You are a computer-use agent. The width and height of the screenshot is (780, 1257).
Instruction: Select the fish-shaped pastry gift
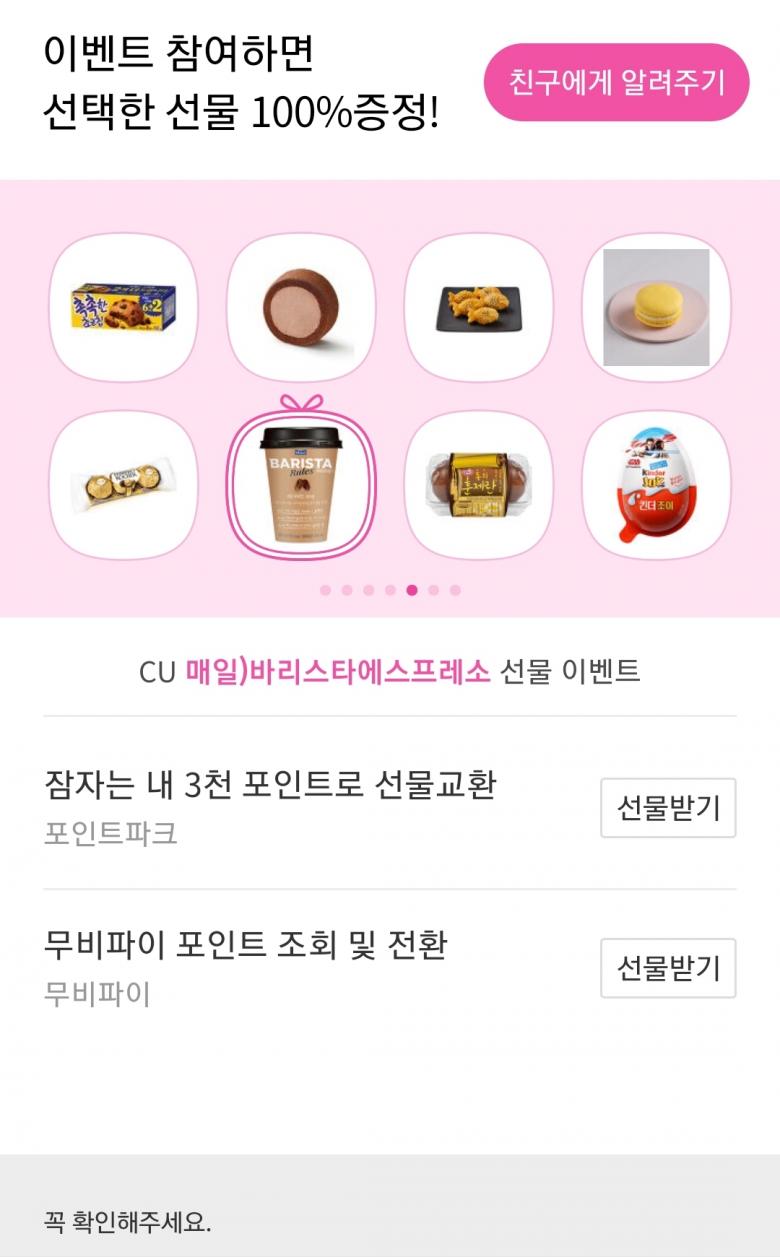point(478,307)
